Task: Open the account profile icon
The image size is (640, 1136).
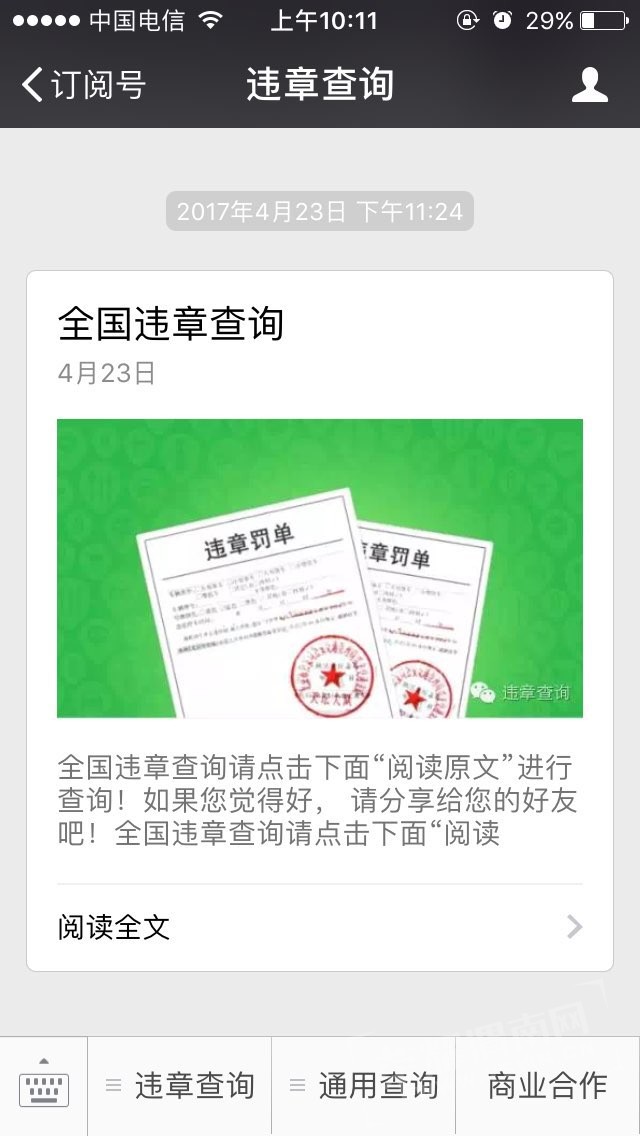Action: coord(590,85)
